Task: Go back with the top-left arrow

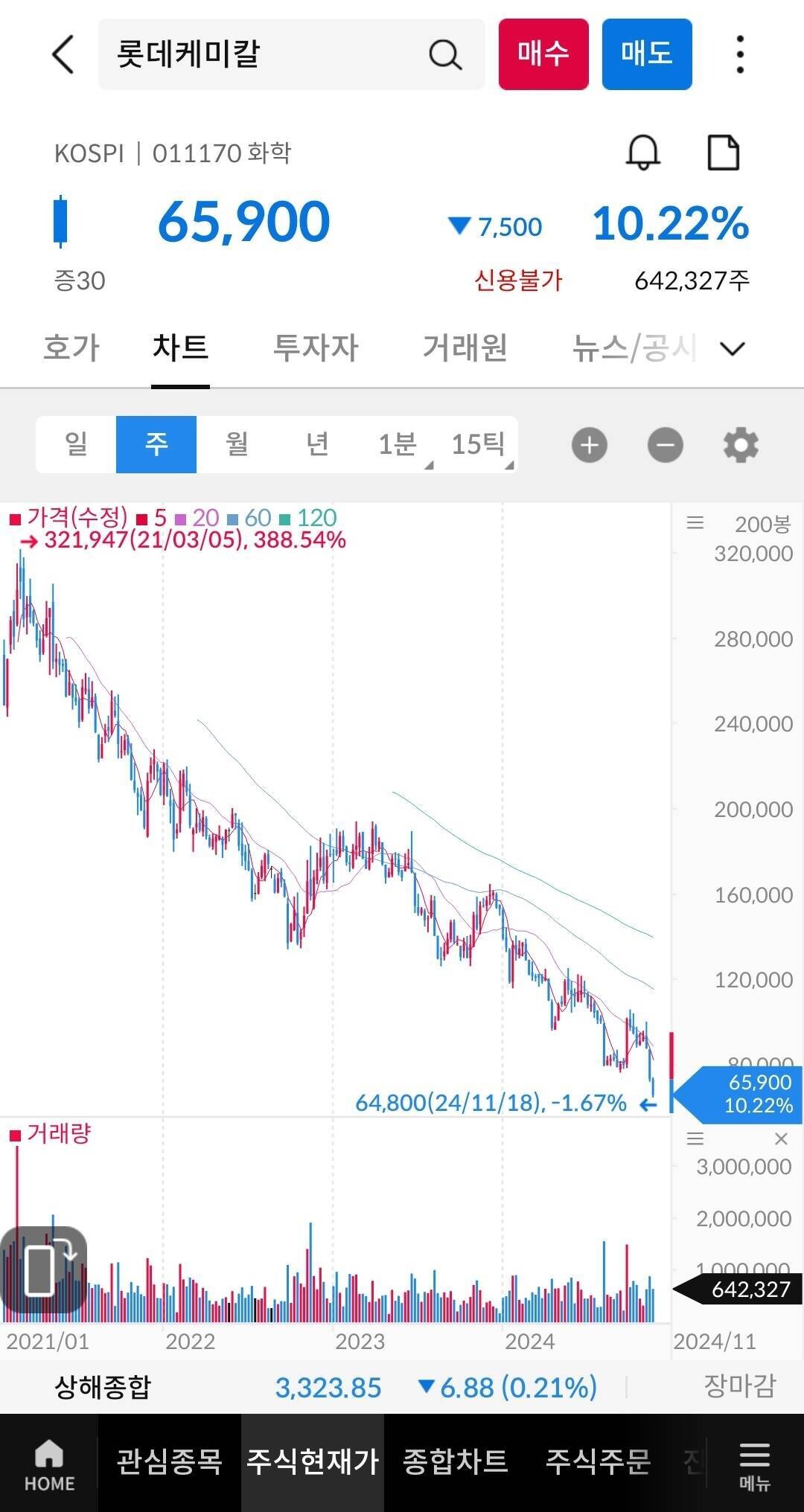Action: point(63,54)
